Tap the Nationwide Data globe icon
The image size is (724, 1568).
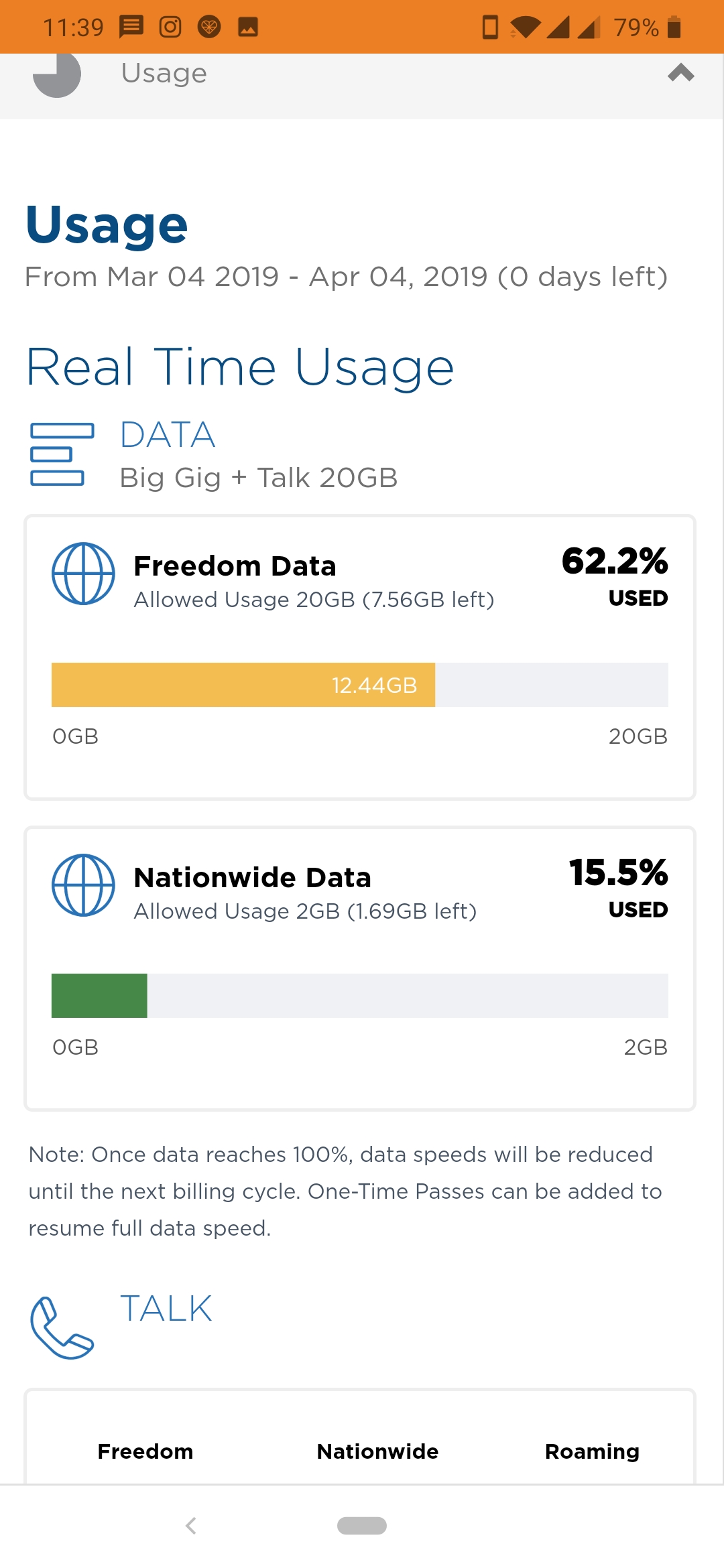83,885
